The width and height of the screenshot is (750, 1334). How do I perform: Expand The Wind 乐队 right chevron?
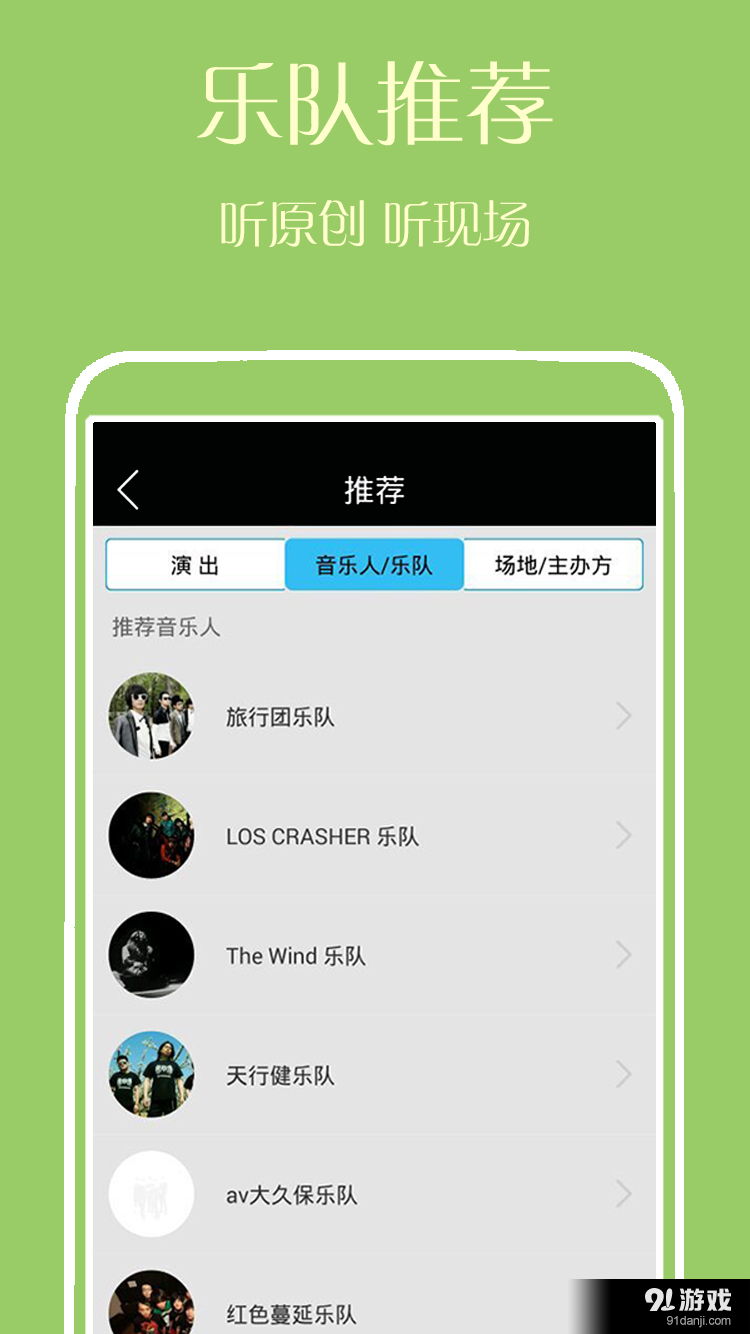(623, 955)
